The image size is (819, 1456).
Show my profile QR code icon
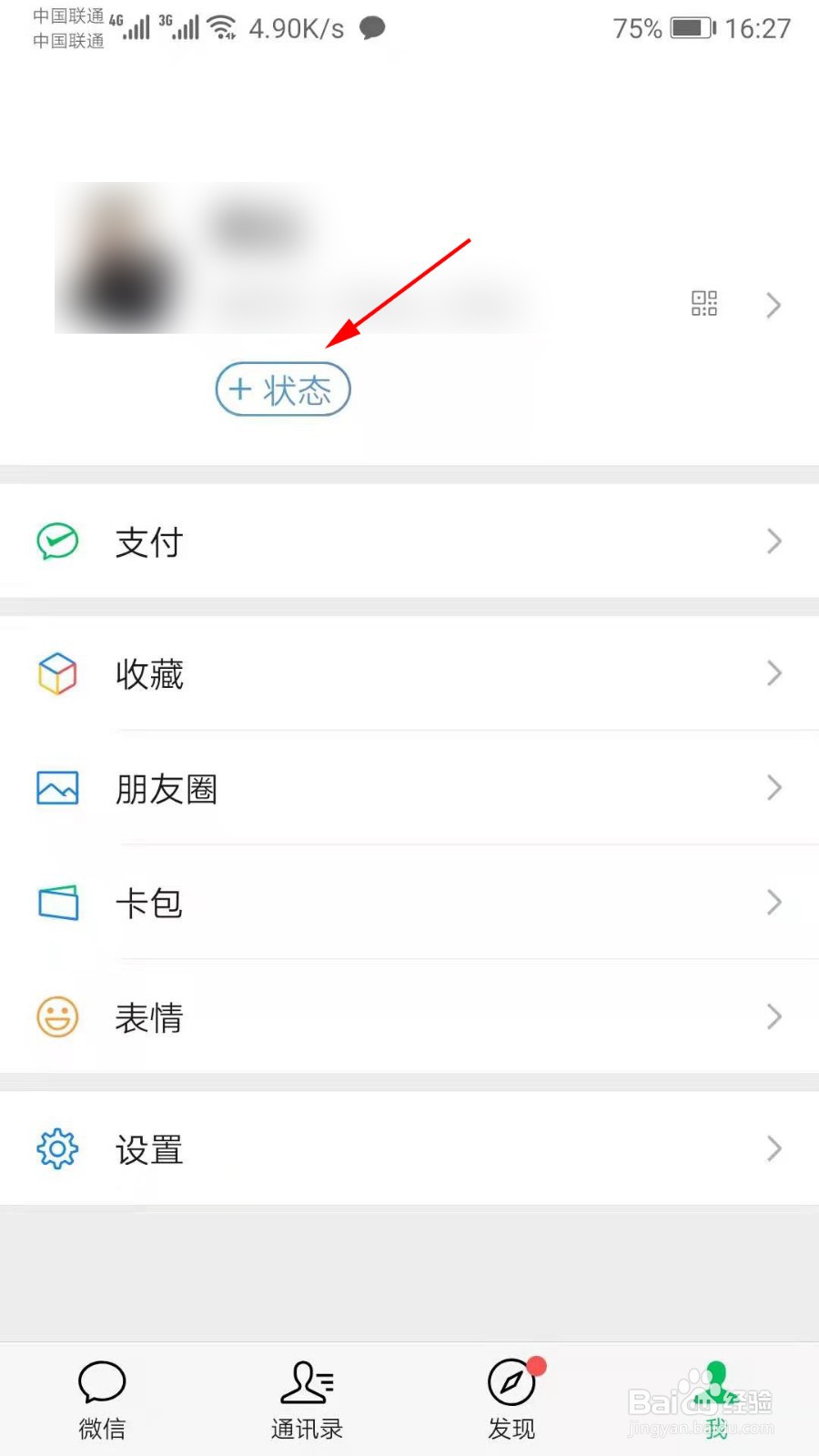[x=703, y=303]
